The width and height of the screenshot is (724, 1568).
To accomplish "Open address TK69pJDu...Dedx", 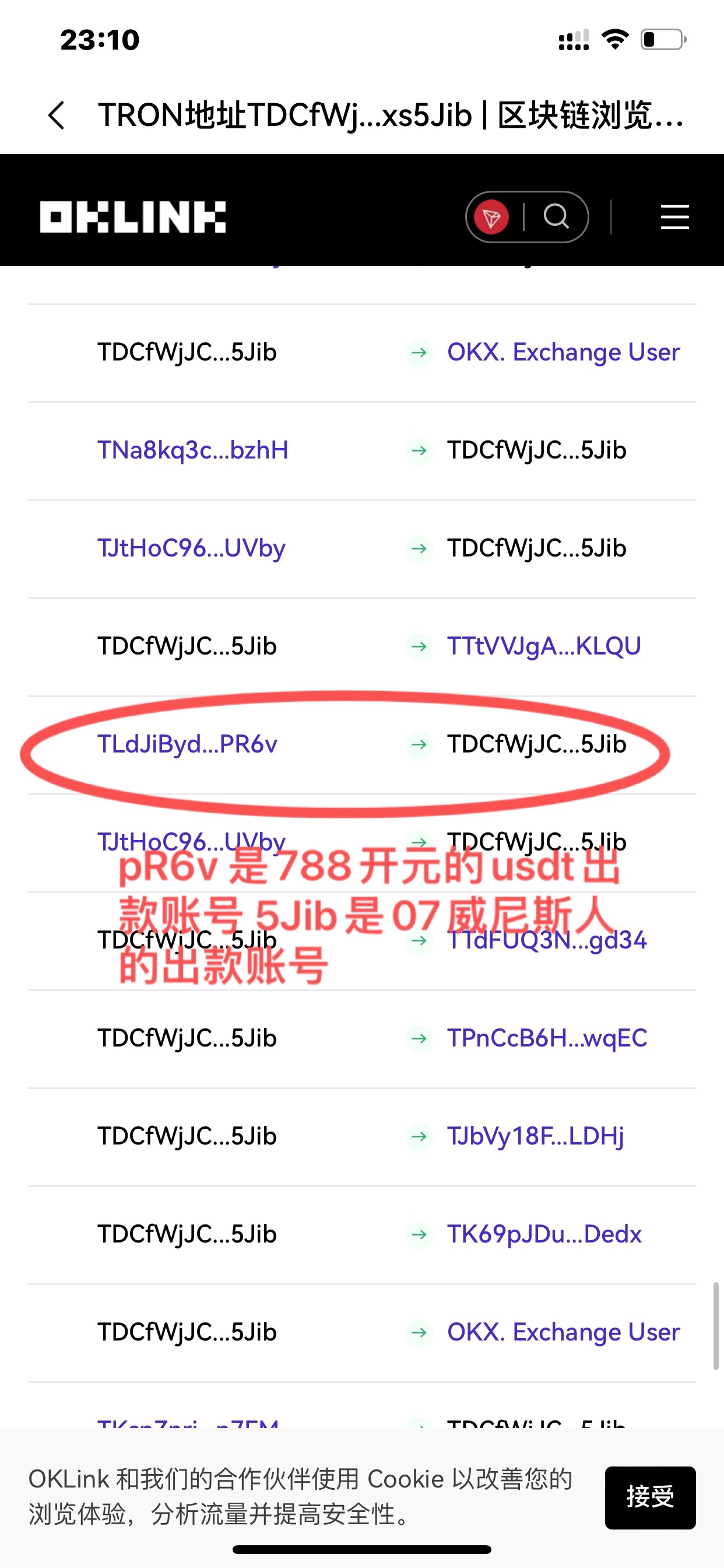I will [544, 1234].
